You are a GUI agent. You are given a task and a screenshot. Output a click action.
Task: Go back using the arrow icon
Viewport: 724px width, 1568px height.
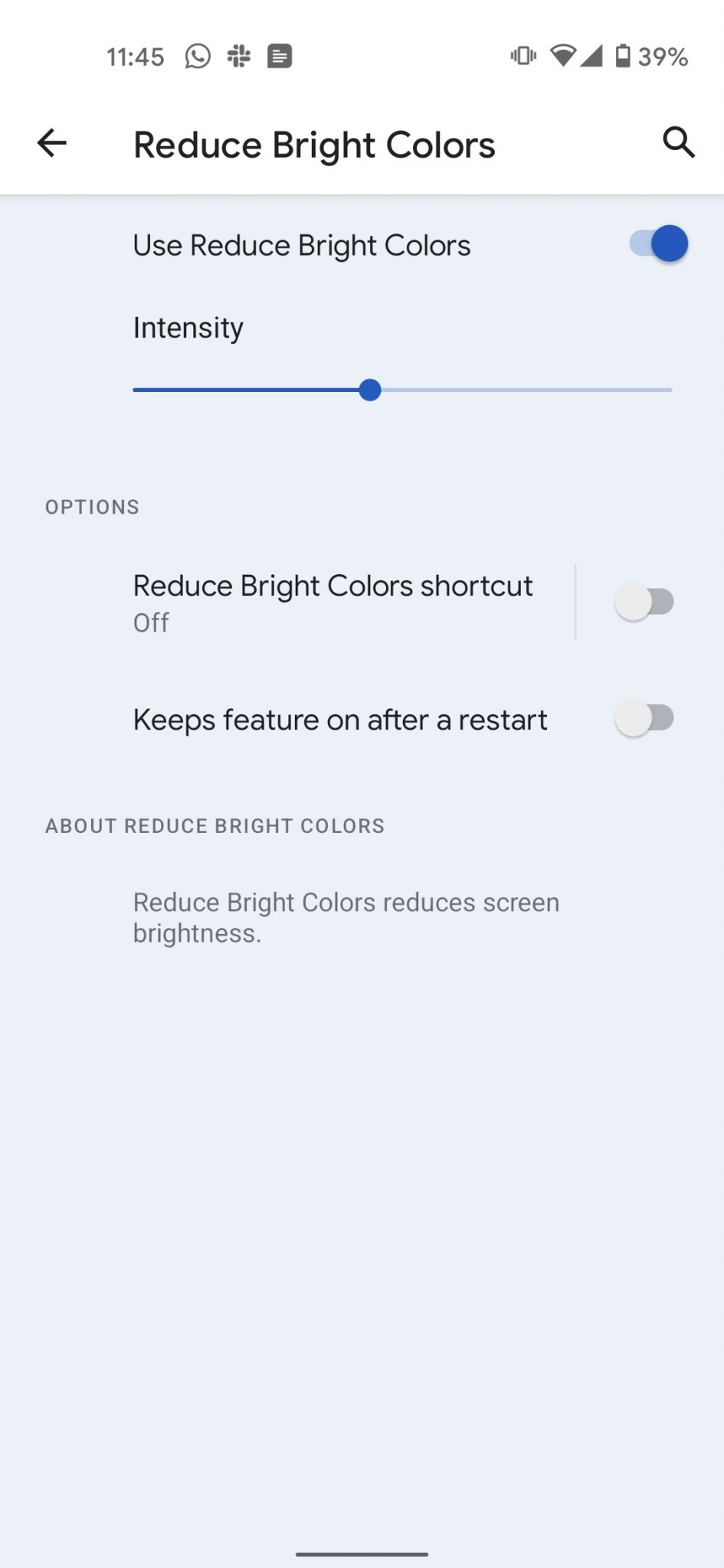(52, 143)
